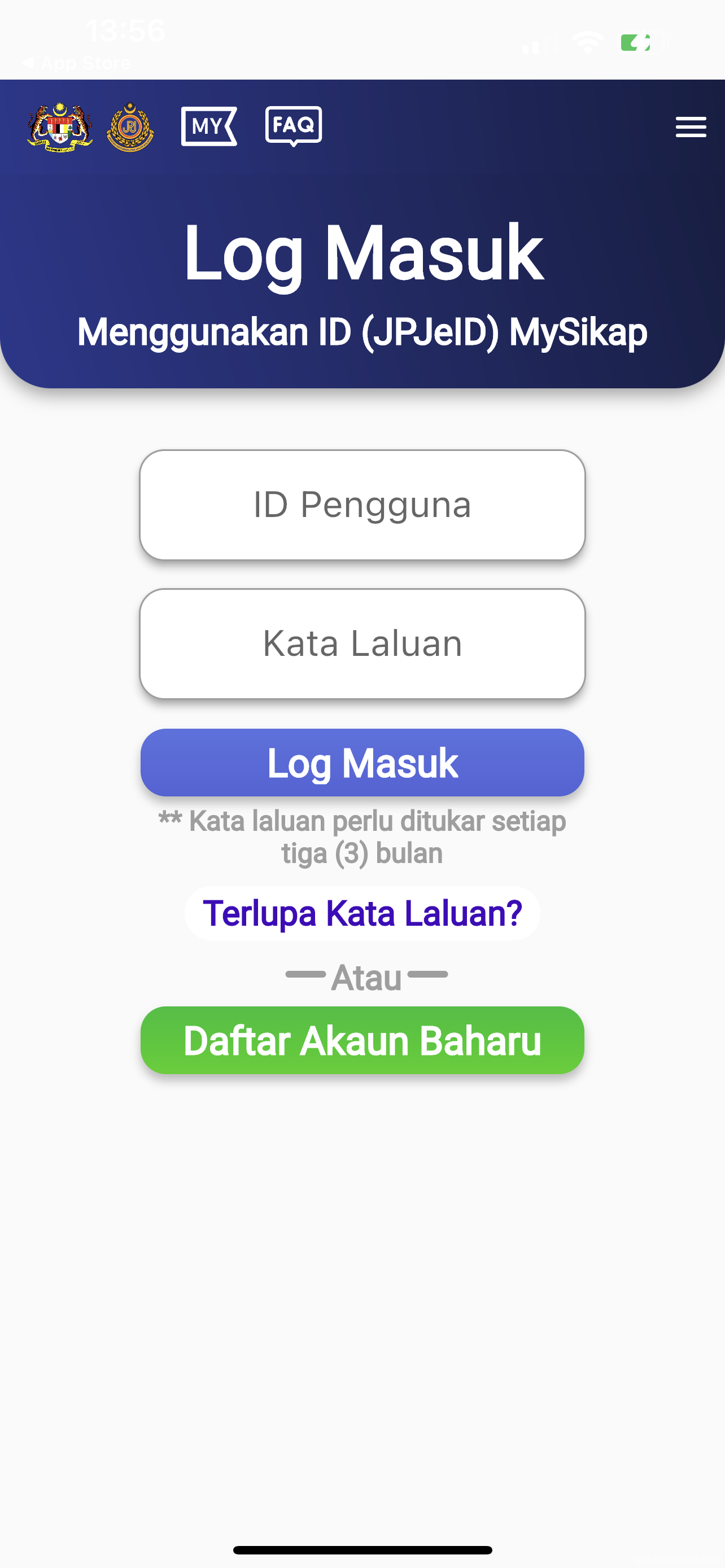The height and width of the screenshot is (1568, 725).
Task: Switch language using the MY icon
Action: click(209, 126)
